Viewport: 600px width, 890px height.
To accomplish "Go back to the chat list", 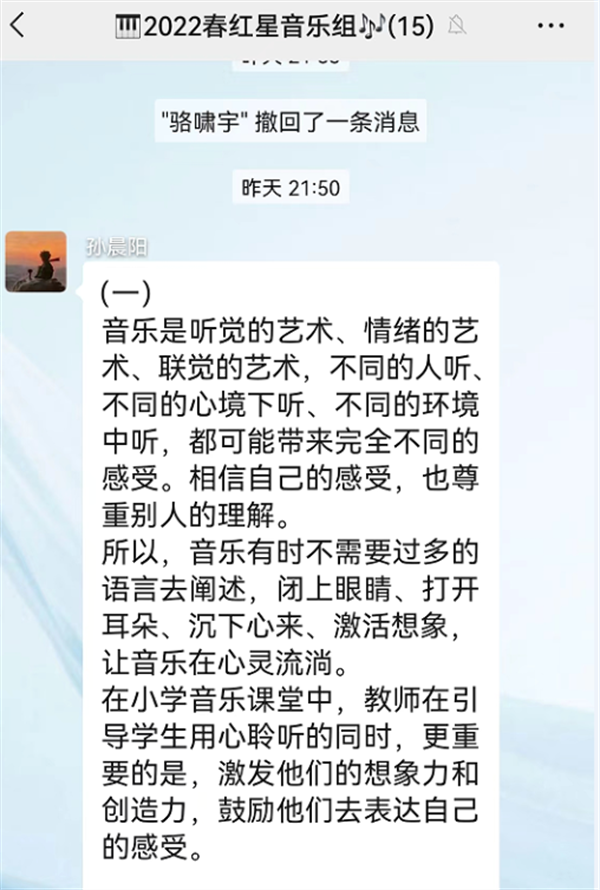I will tap(18, 26).
